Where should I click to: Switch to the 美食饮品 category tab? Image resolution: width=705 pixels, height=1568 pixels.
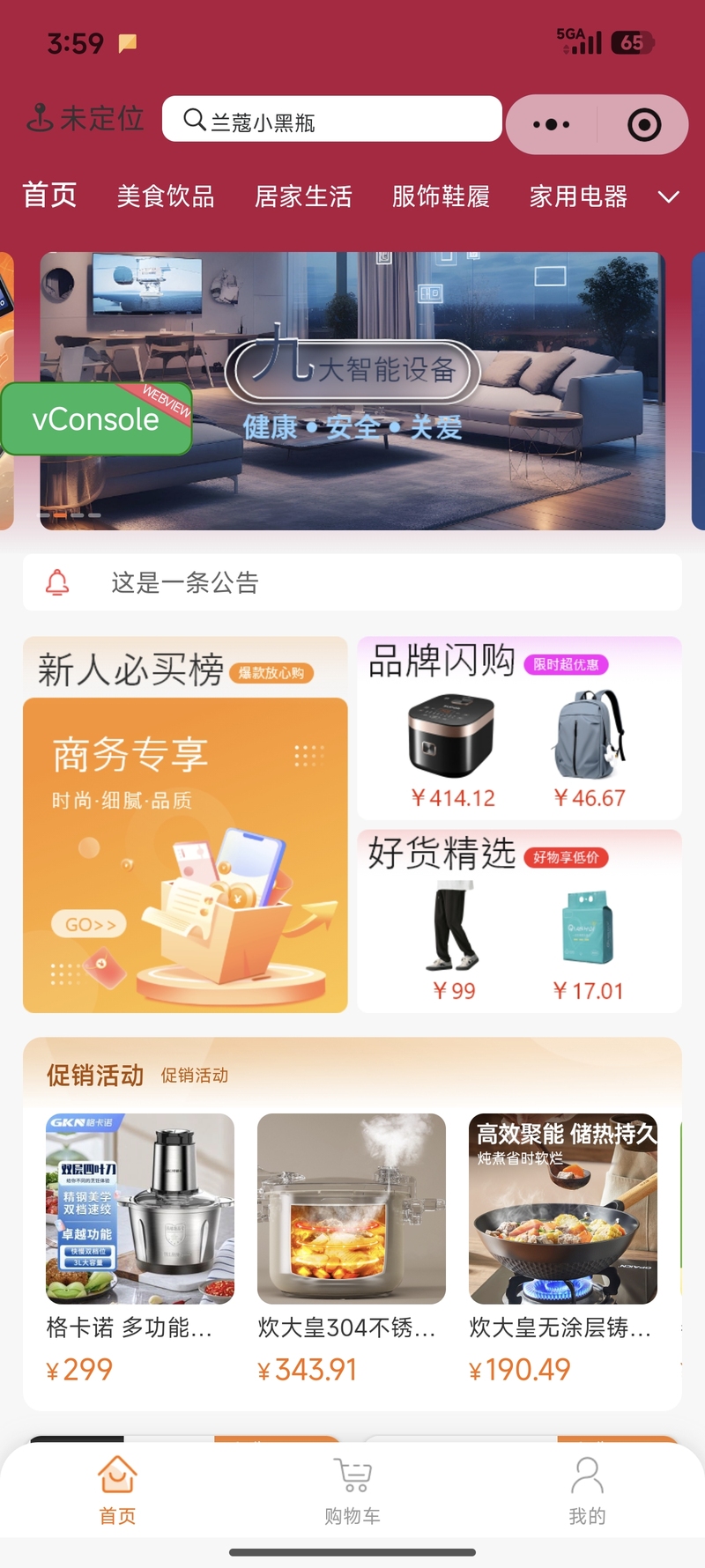[166, 196]
